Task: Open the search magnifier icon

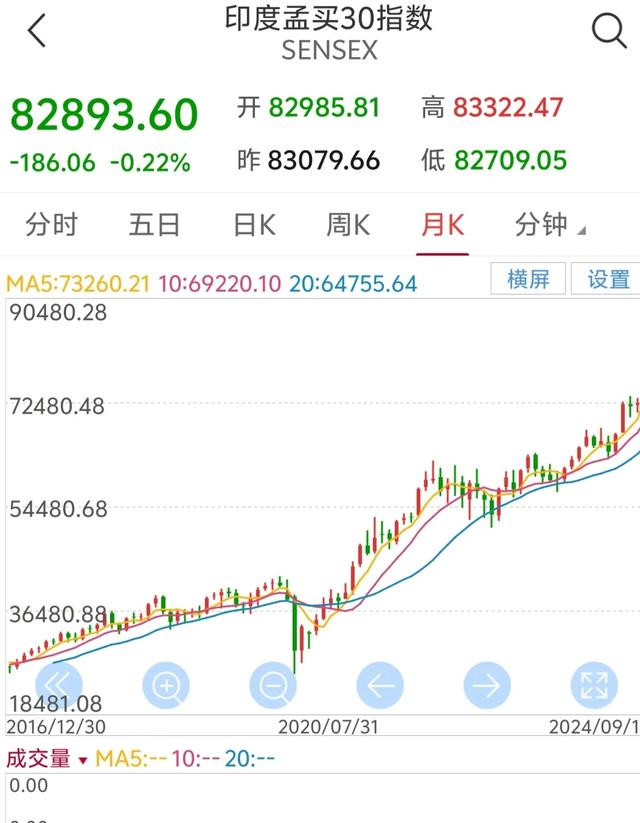Action: click(x=608, y=32)
